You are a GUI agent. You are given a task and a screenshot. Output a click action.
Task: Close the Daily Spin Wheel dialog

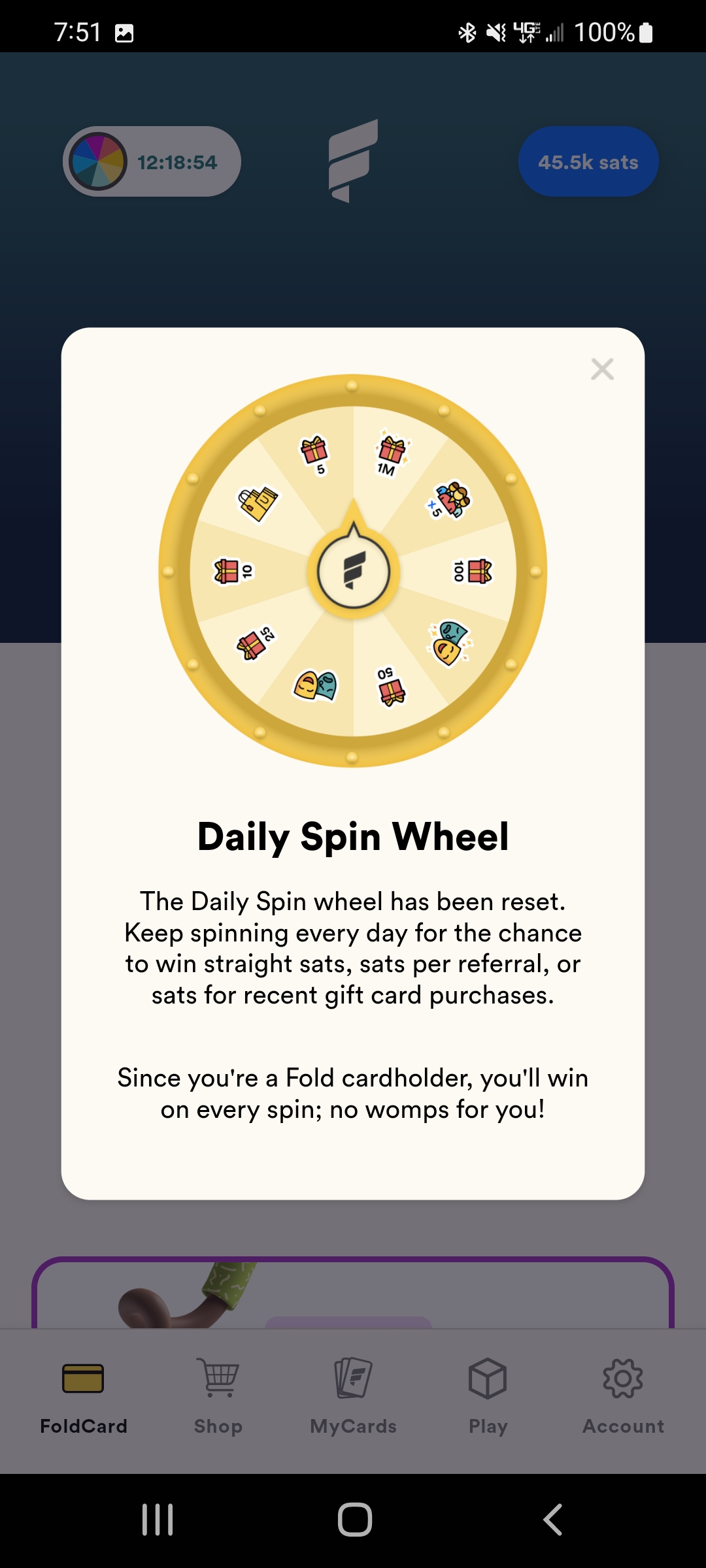tap(602, 369)
